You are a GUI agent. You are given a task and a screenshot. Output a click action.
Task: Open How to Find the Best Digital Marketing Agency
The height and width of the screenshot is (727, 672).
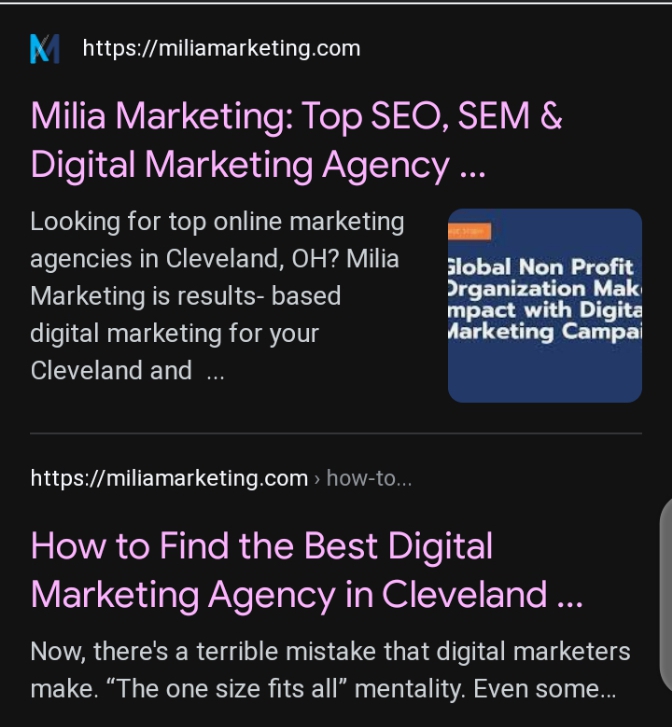click(x=306, y=570)
